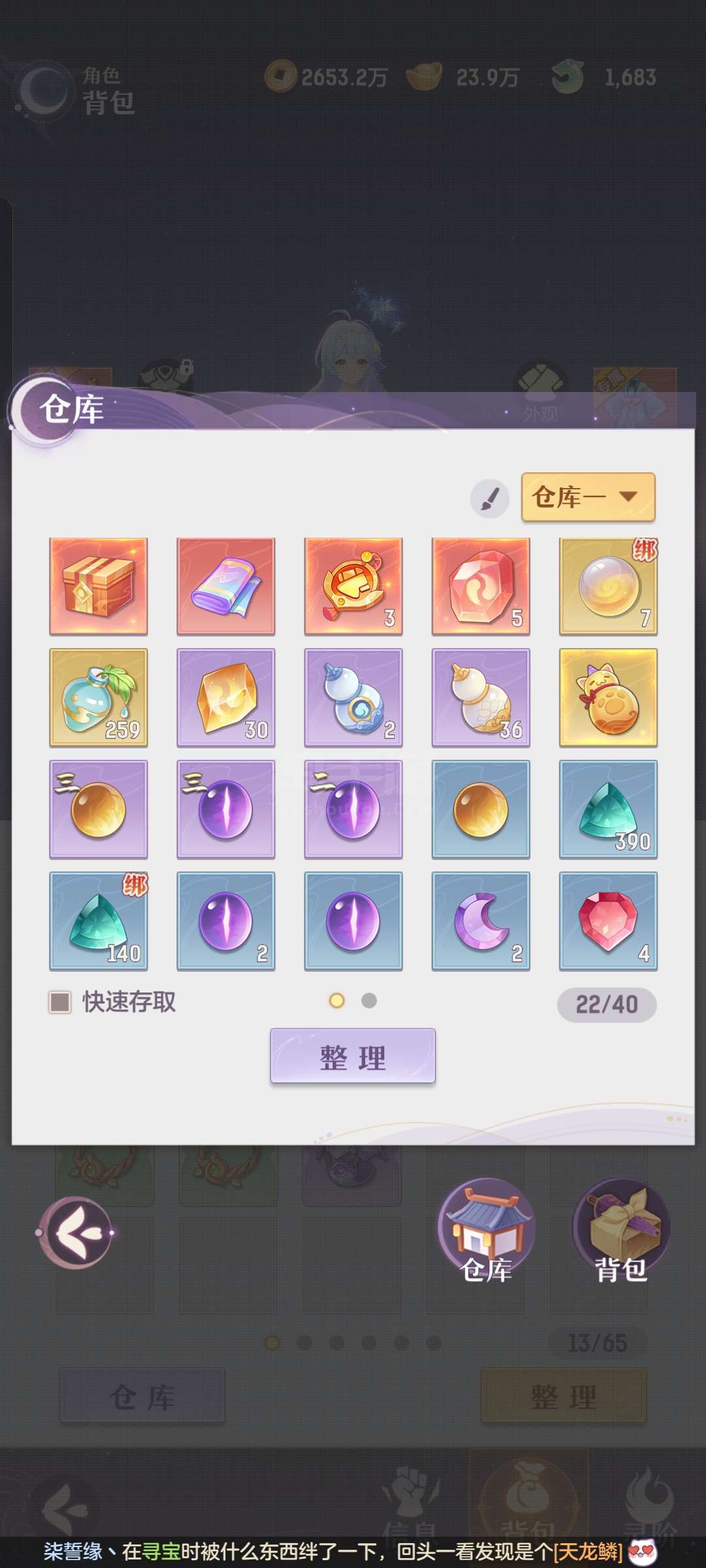Viewport: 706px width, 1568px height.
Task: Tap the 整理 button in the warehouse panel
Action: click(x=353, y=1056)
